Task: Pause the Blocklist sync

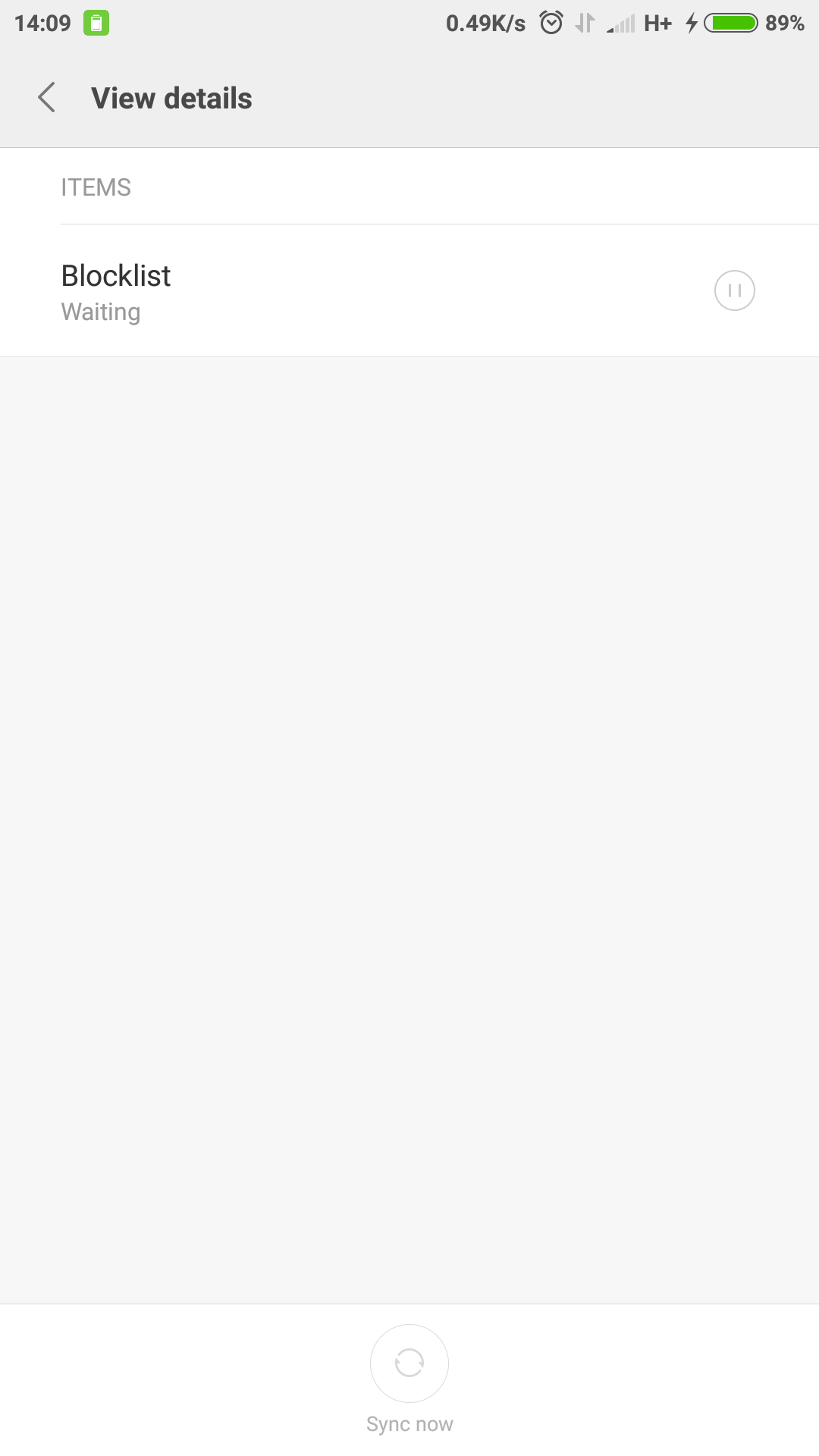Action: (734, 290)
